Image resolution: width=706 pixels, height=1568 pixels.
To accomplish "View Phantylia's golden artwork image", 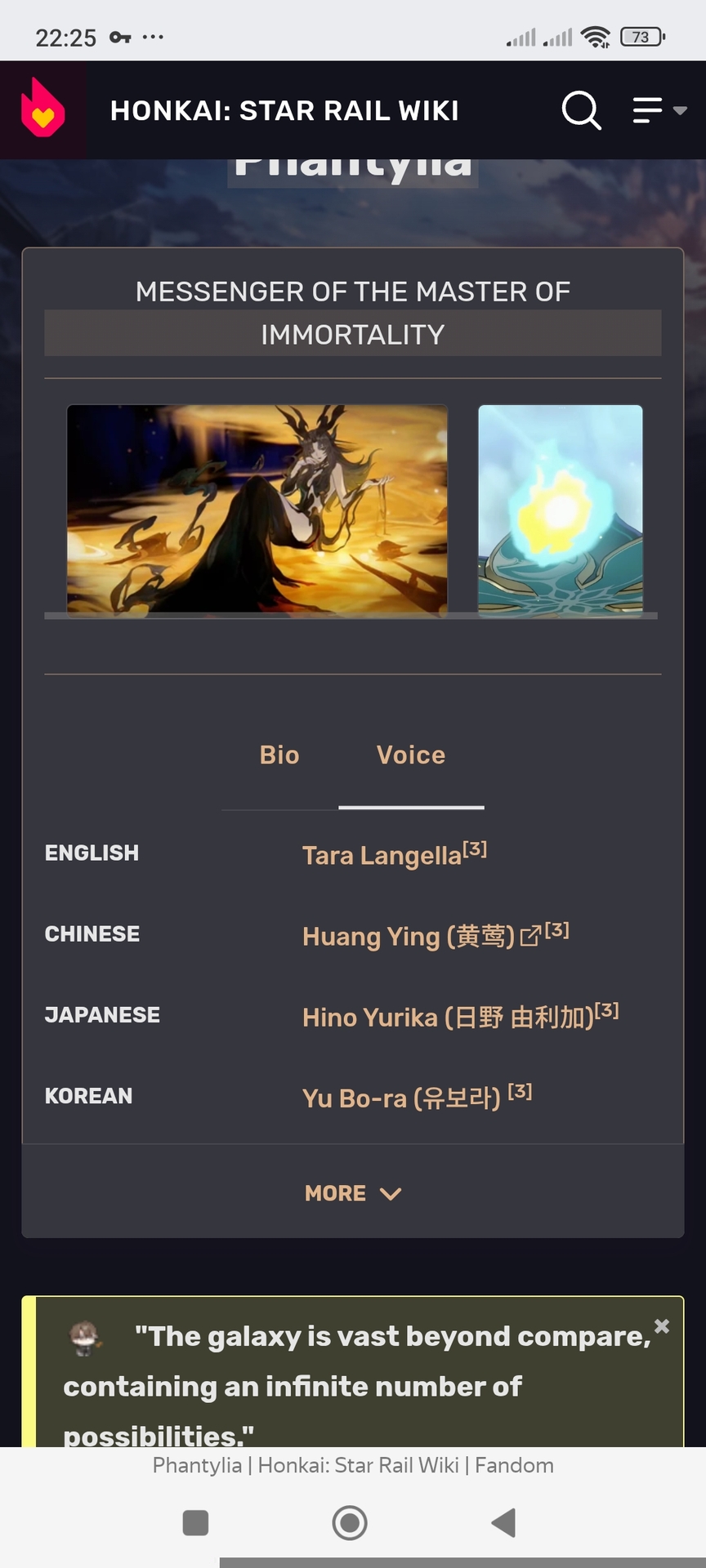I will pos(257,508).
